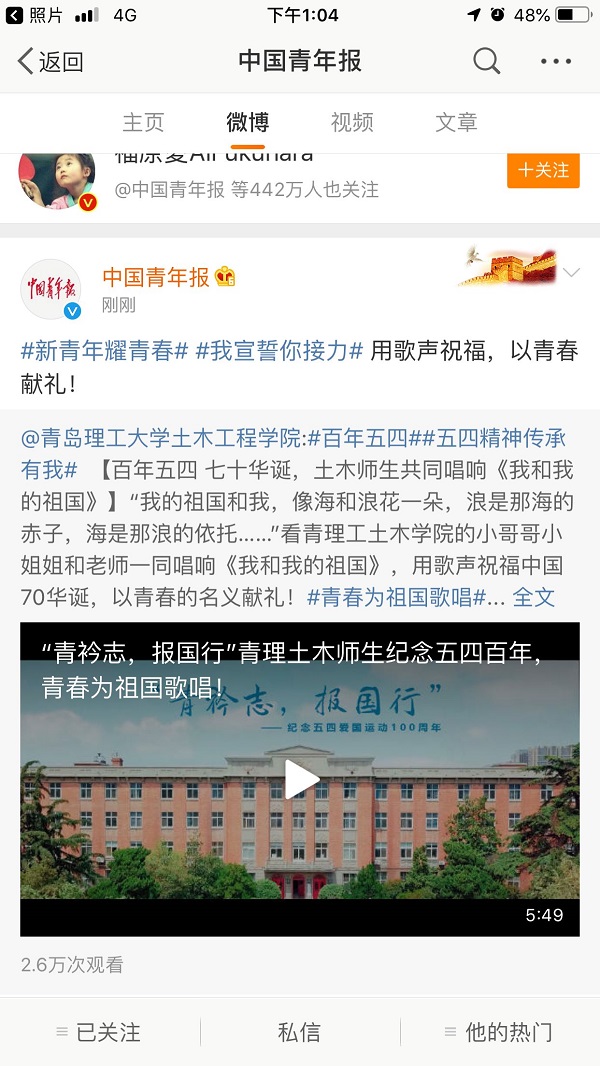Viewport: 600px width, 1066px height.
Task: Select the 微博 tab
Action: click(x=247, y=123)
